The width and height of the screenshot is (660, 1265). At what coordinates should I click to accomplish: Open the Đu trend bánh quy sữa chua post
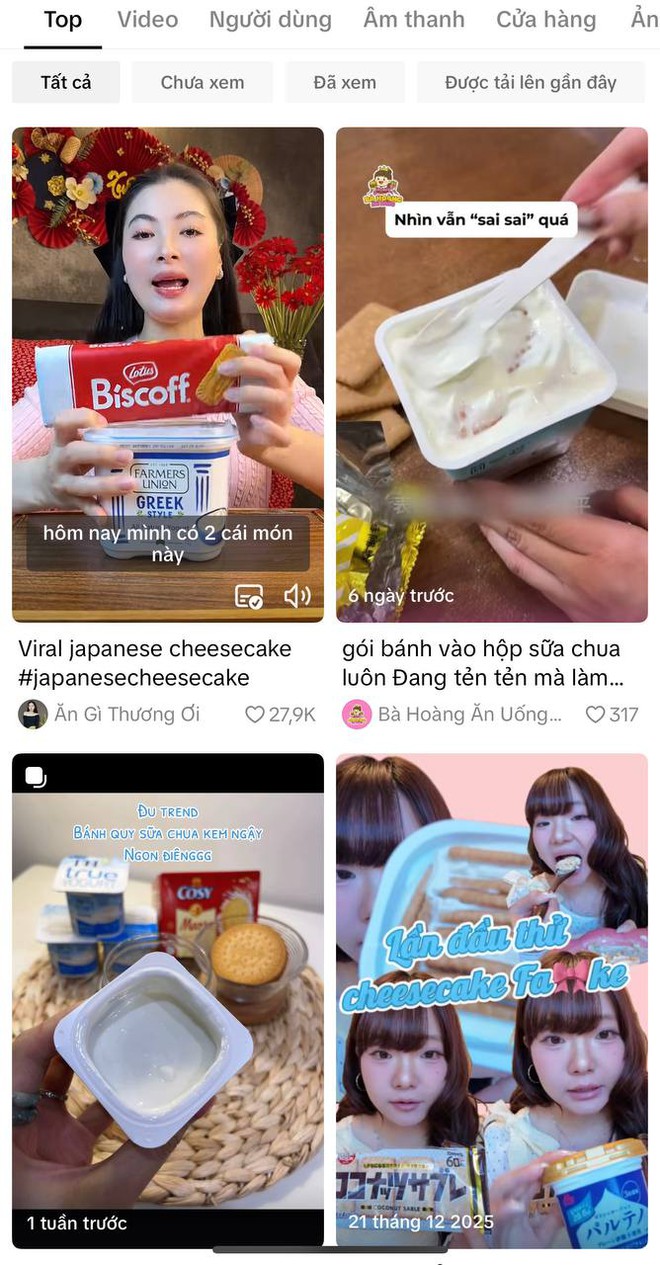coord(168,1000)
